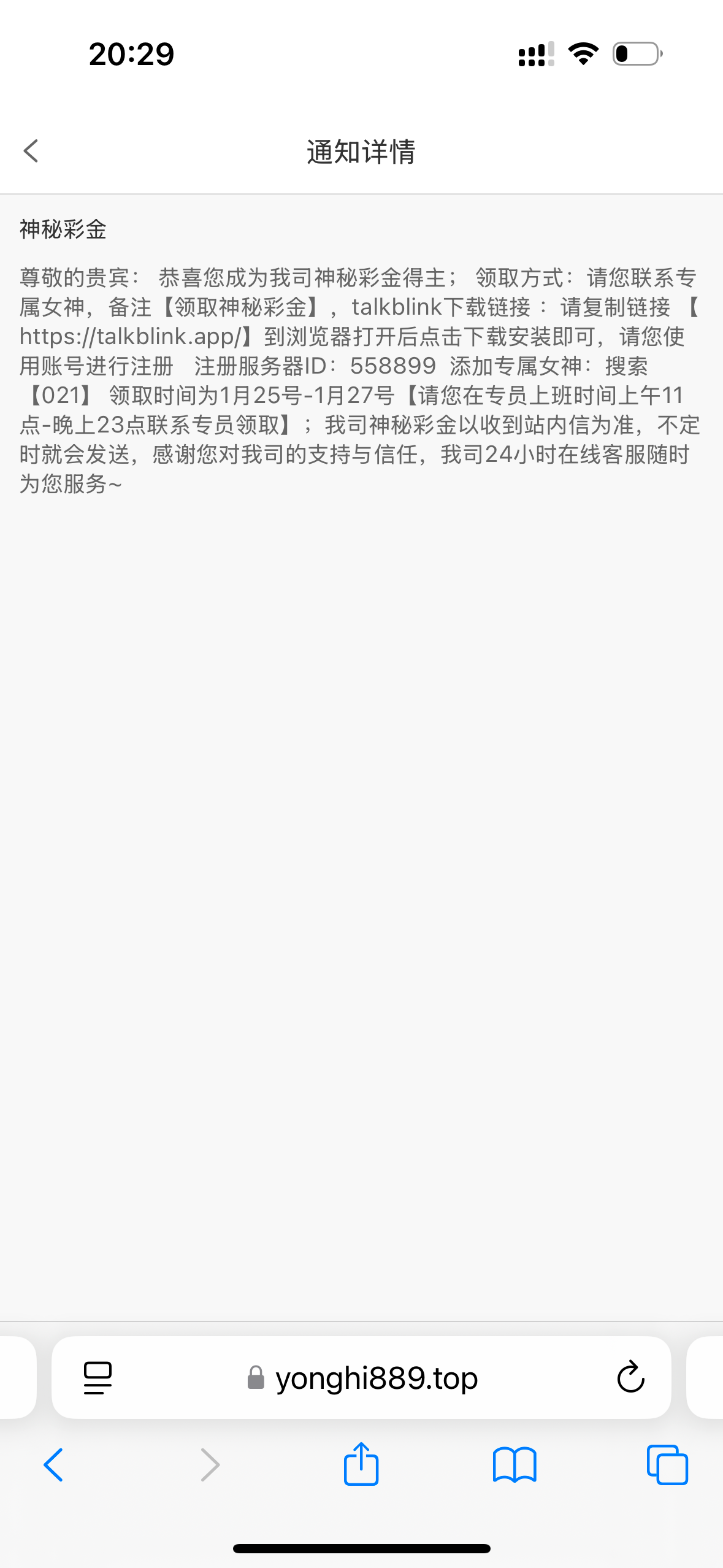
Task: Show all open tabs
Action: 667,1465
